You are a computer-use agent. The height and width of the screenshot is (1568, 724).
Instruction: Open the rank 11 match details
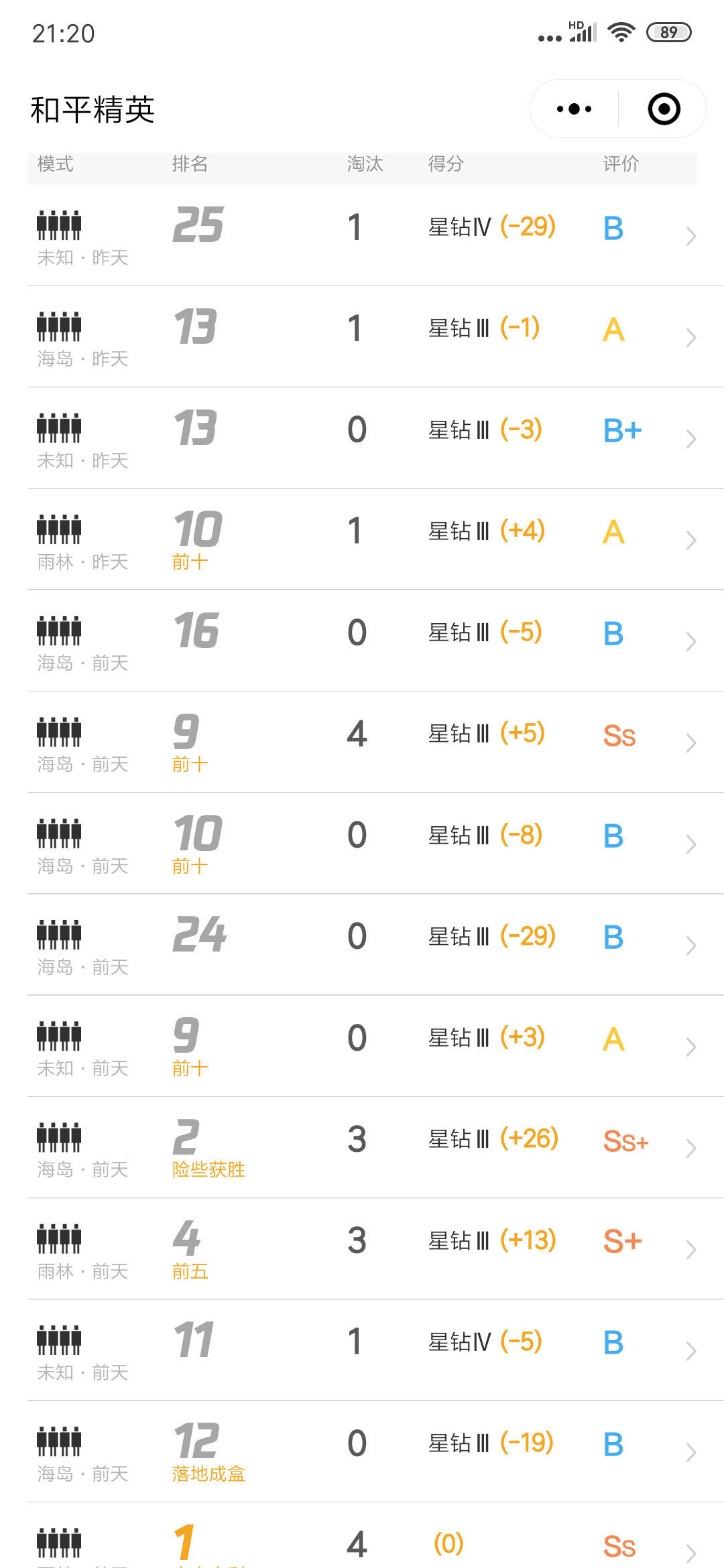(x=375, y=1350)
